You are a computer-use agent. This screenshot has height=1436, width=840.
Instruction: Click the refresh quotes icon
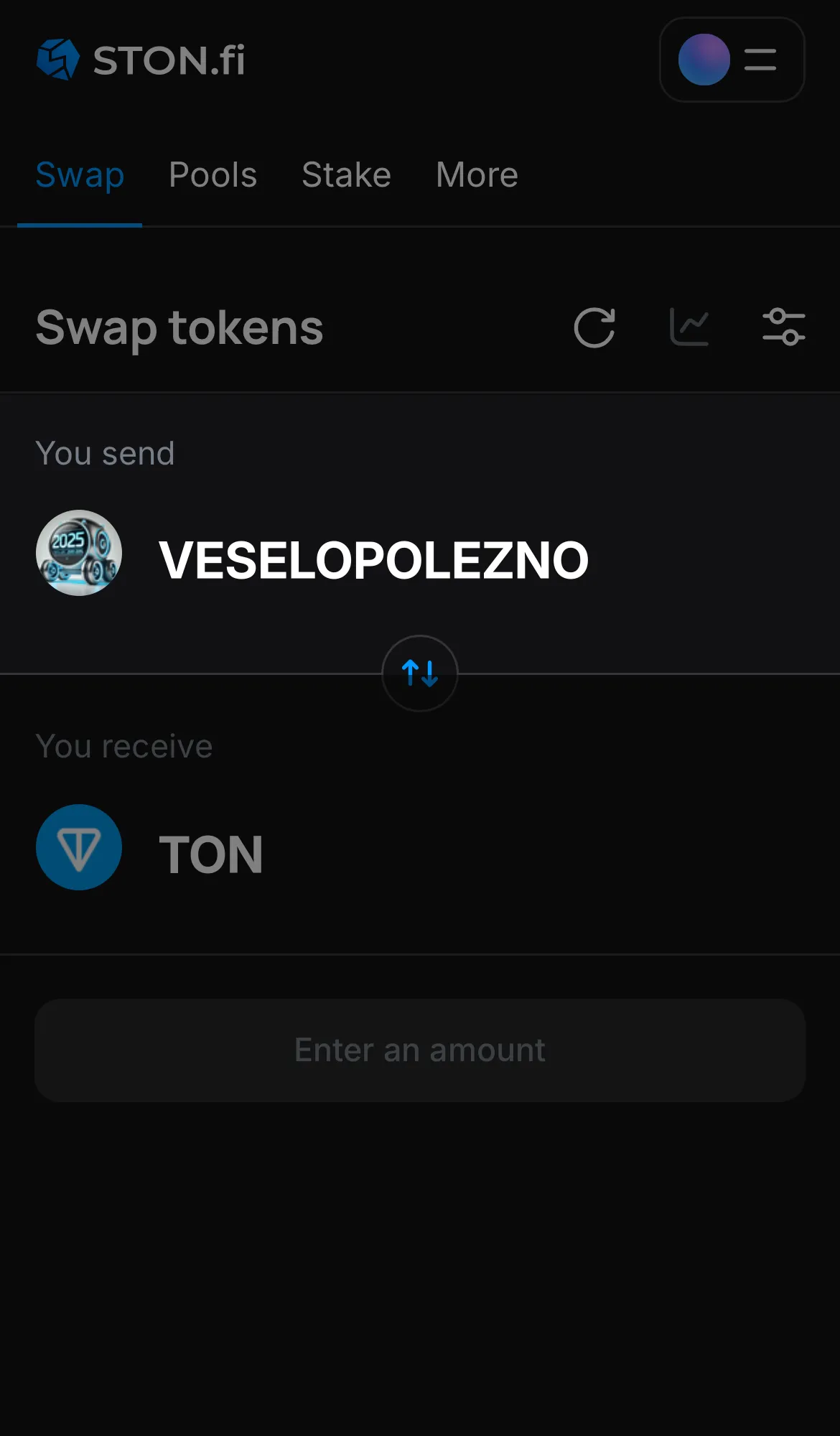pyautogui.click(x=594, y=327)
